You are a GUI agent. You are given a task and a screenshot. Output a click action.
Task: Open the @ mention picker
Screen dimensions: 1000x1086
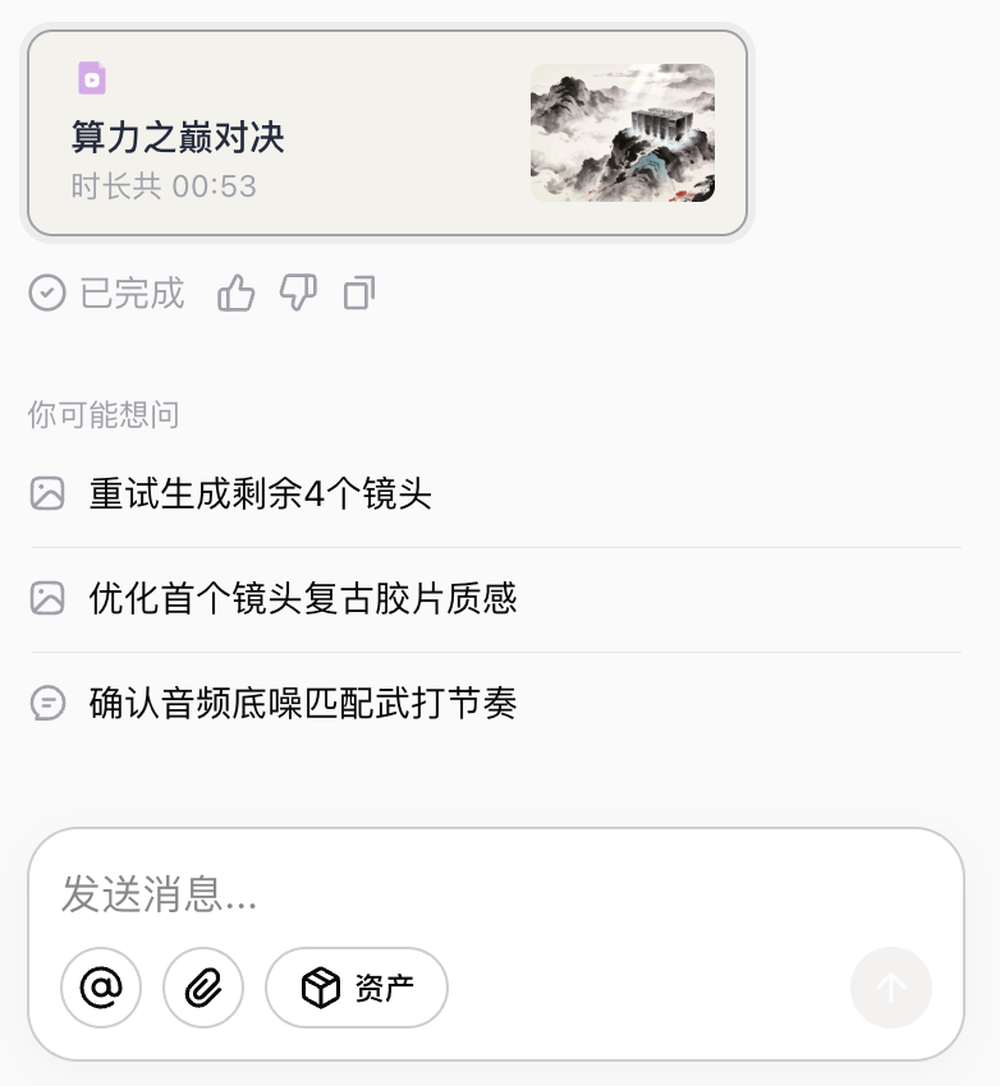(x=100, y=987)
